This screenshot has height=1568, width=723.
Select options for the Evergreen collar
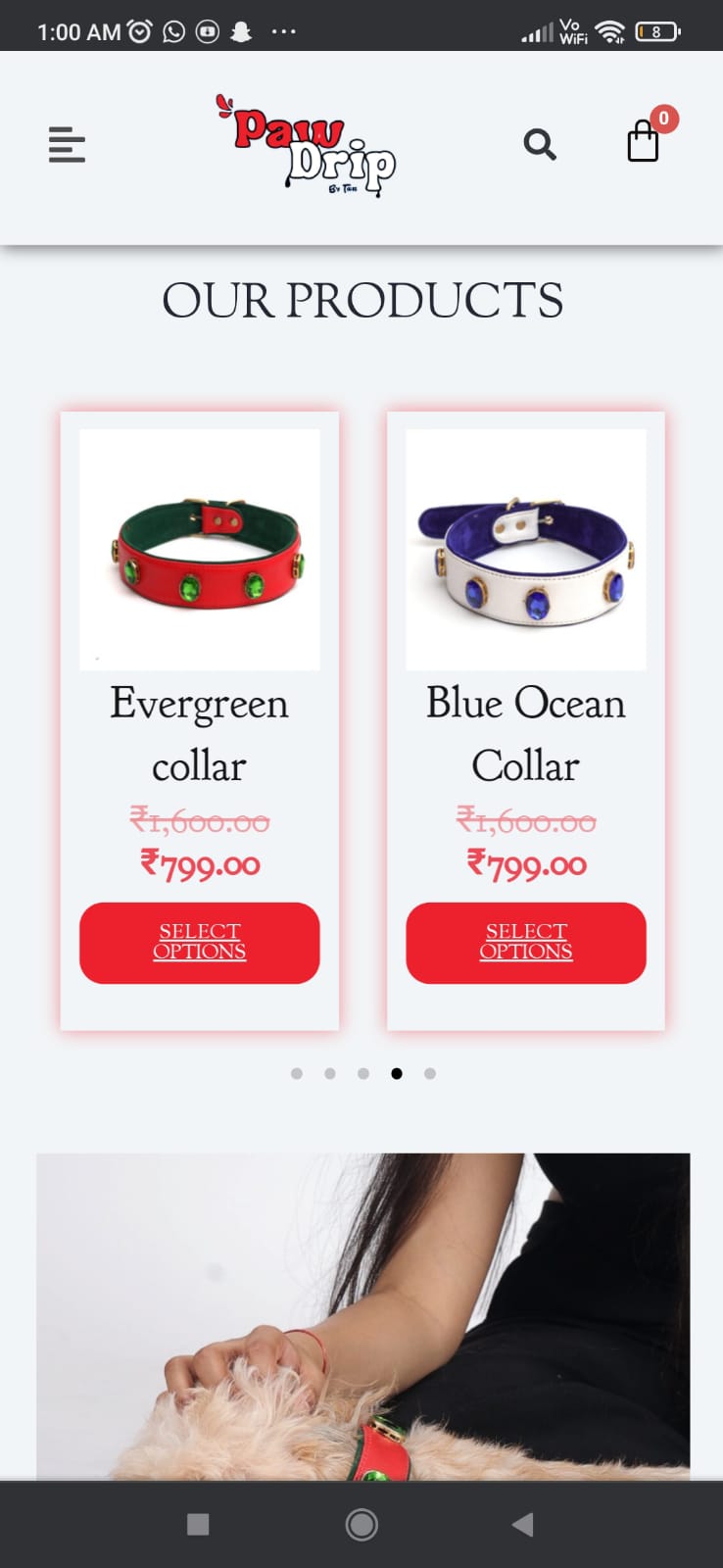point(200,942)
